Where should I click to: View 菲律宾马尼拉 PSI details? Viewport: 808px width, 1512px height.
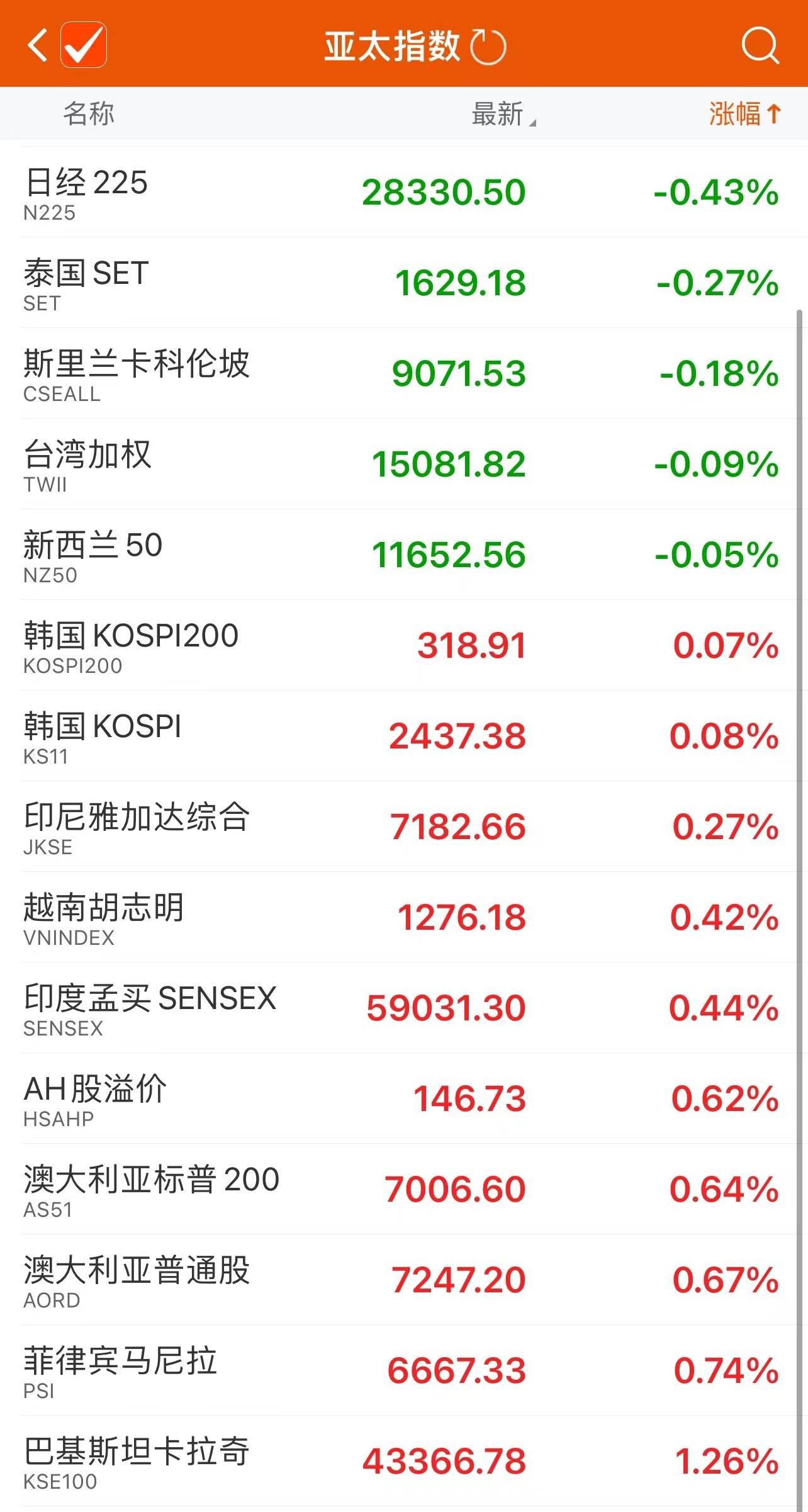coord(404,1370)
